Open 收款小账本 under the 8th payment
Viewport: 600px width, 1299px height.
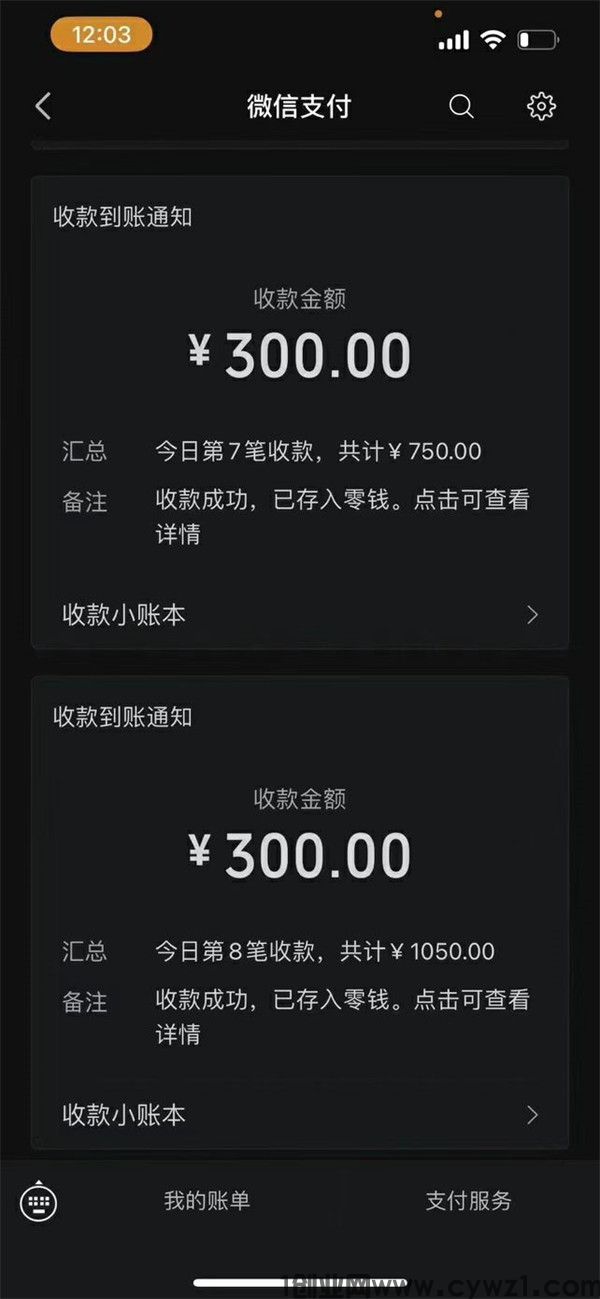[x=299, y=1114]
